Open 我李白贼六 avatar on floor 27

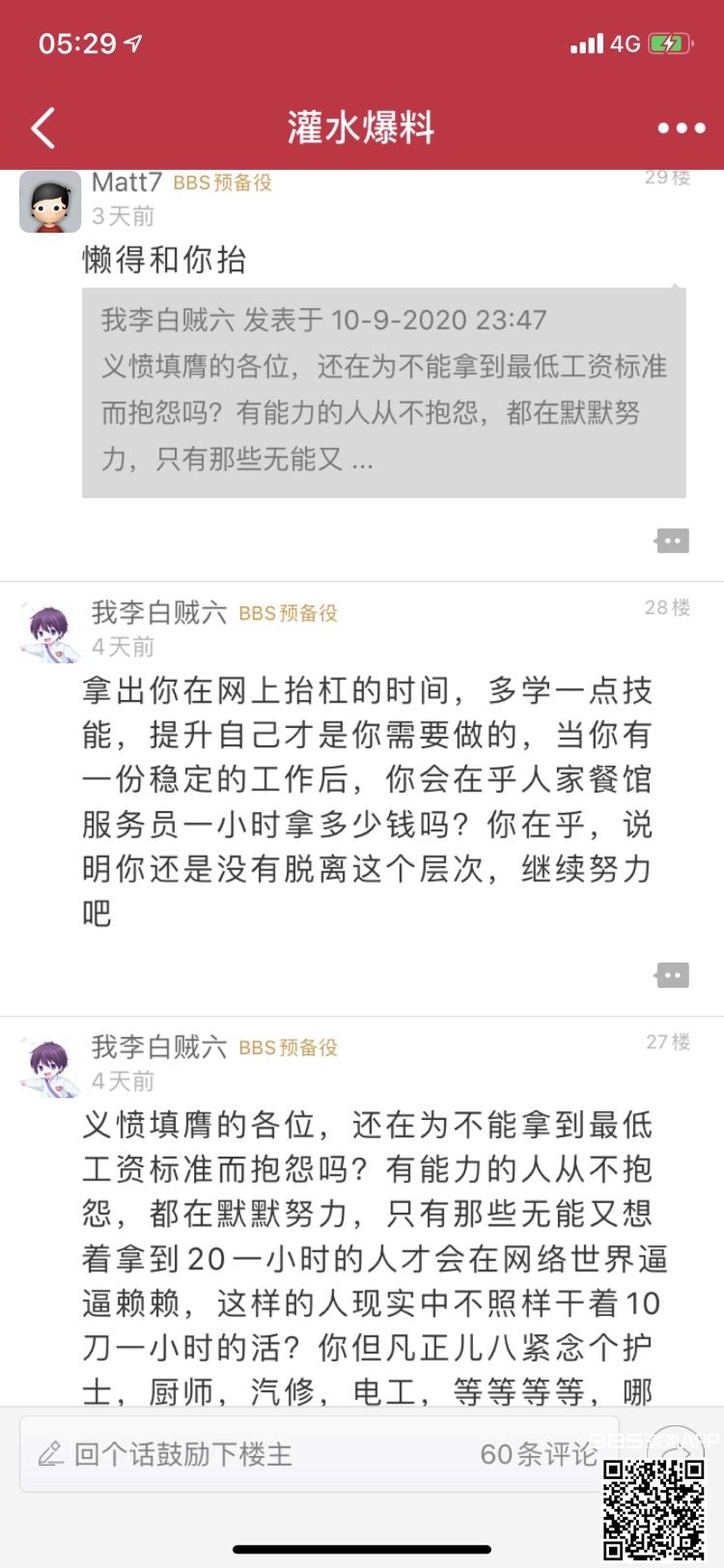[48, 1068]
